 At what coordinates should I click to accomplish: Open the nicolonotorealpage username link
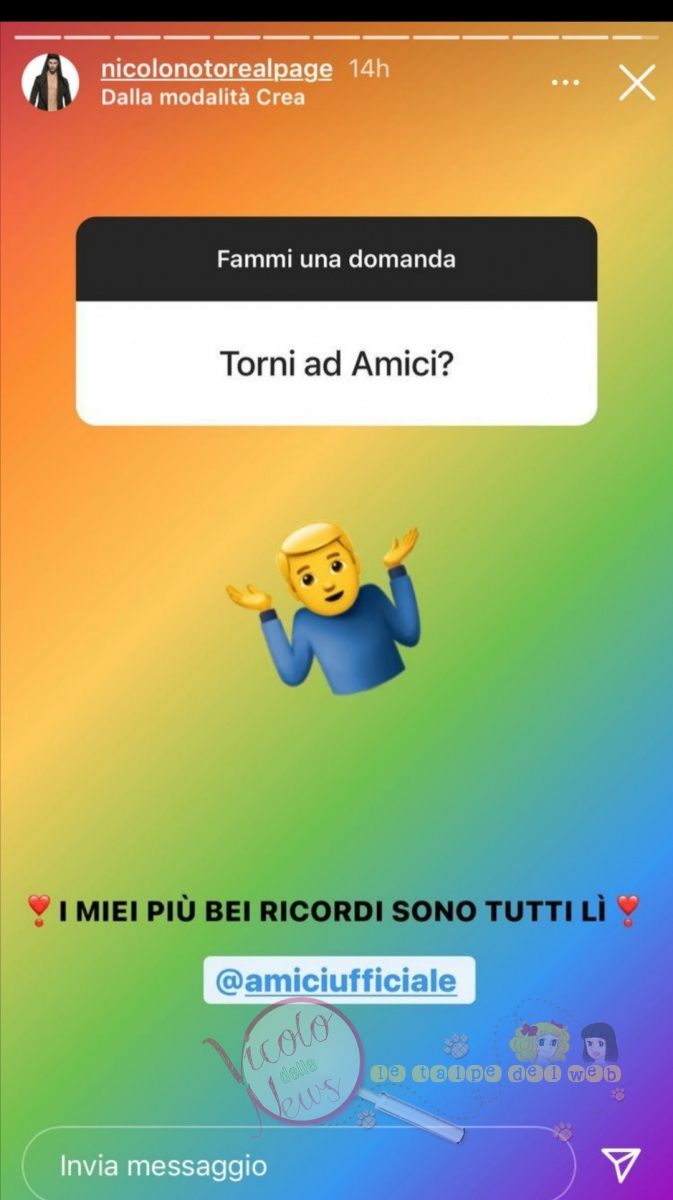point(218,69)
